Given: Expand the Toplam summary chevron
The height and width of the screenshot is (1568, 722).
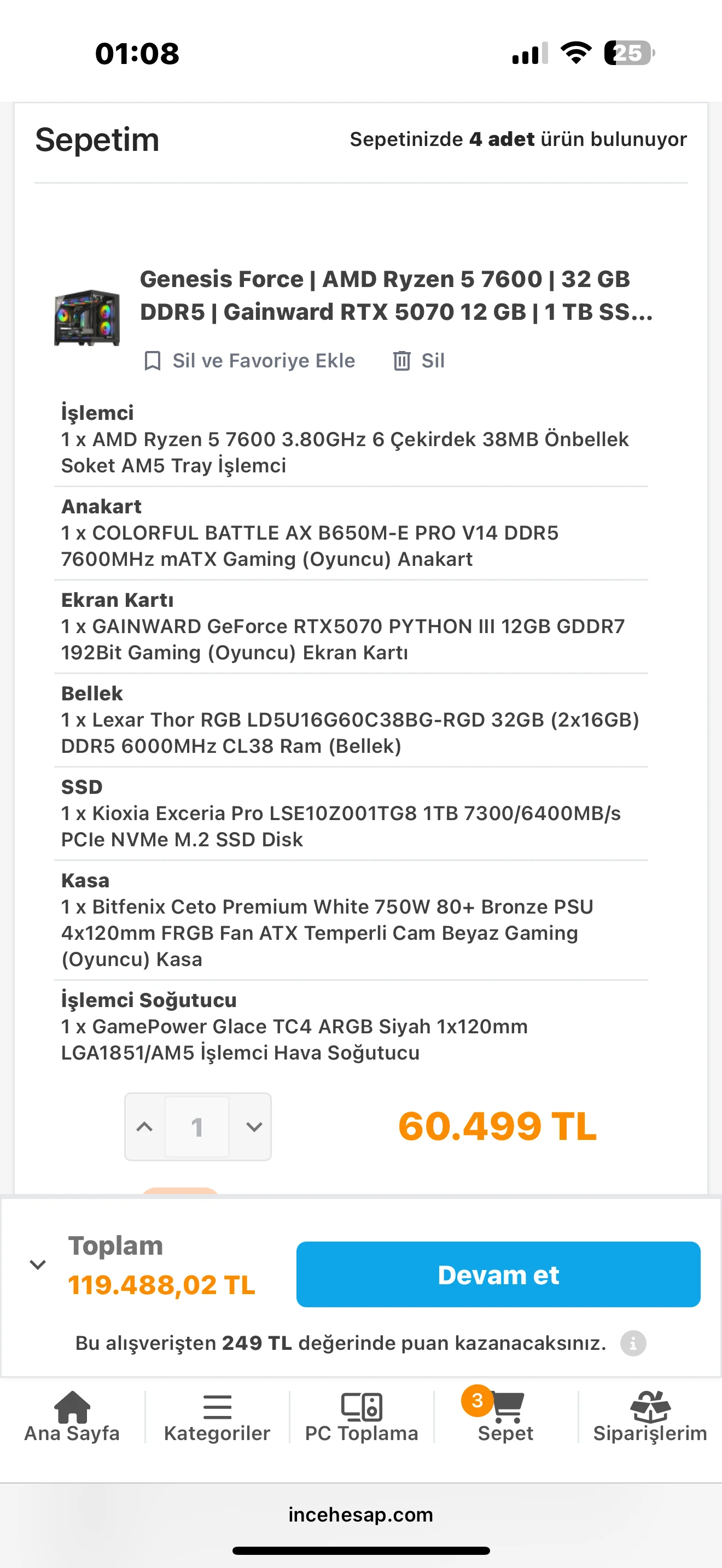Looking at the screenshot, I should (x=38, y=1265).
